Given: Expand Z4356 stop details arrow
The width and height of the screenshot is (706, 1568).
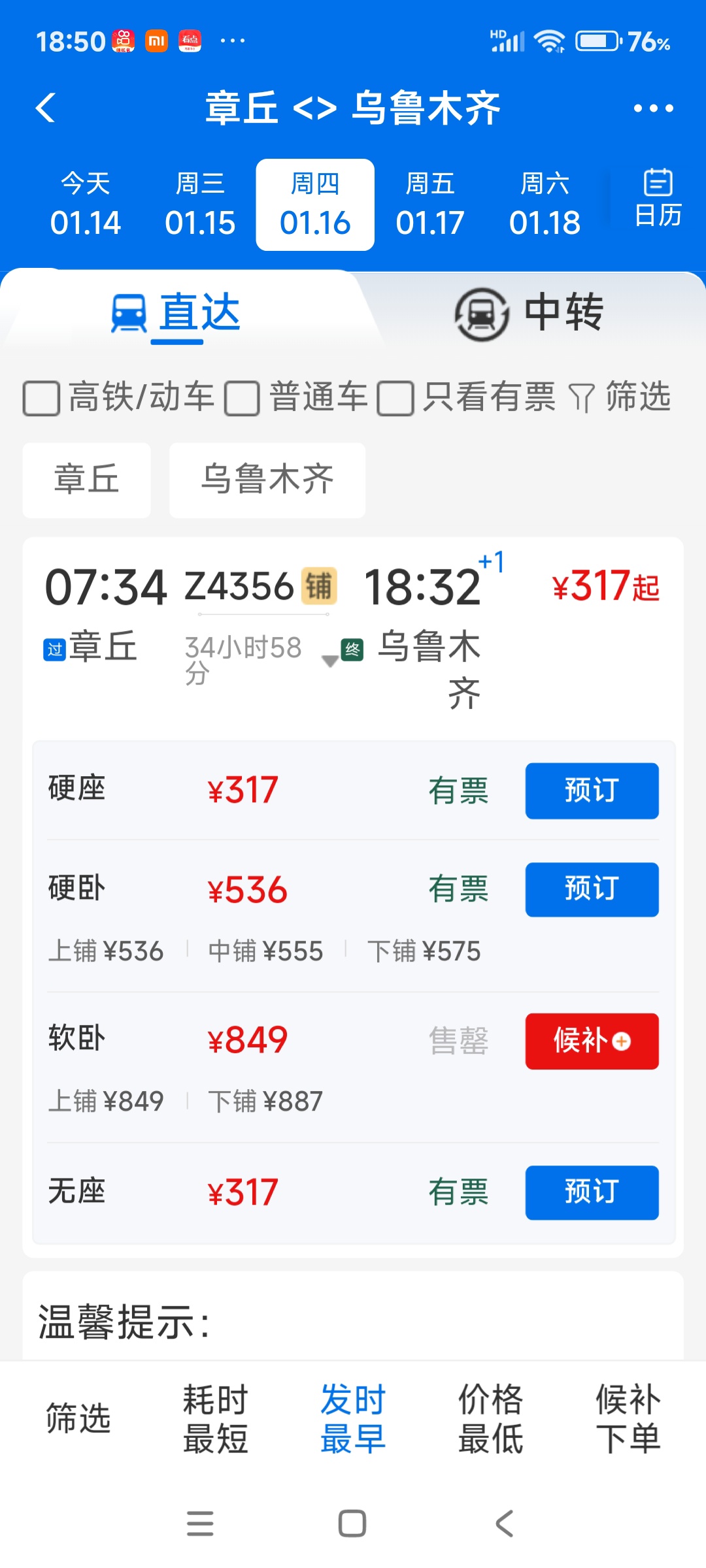Looking at the screenshot, I should (x=331, y=661).
